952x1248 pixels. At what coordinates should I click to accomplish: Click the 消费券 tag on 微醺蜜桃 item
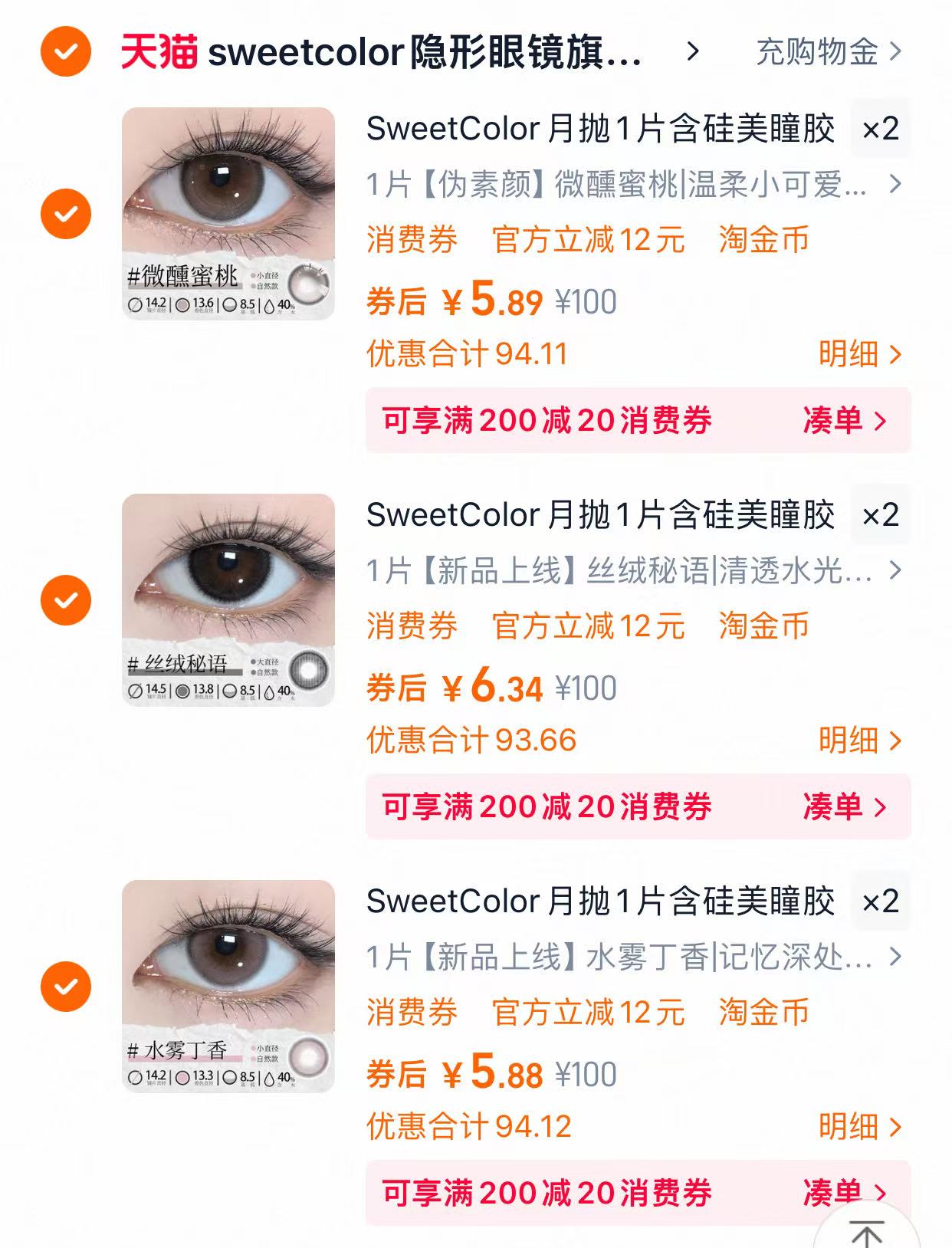412,240
